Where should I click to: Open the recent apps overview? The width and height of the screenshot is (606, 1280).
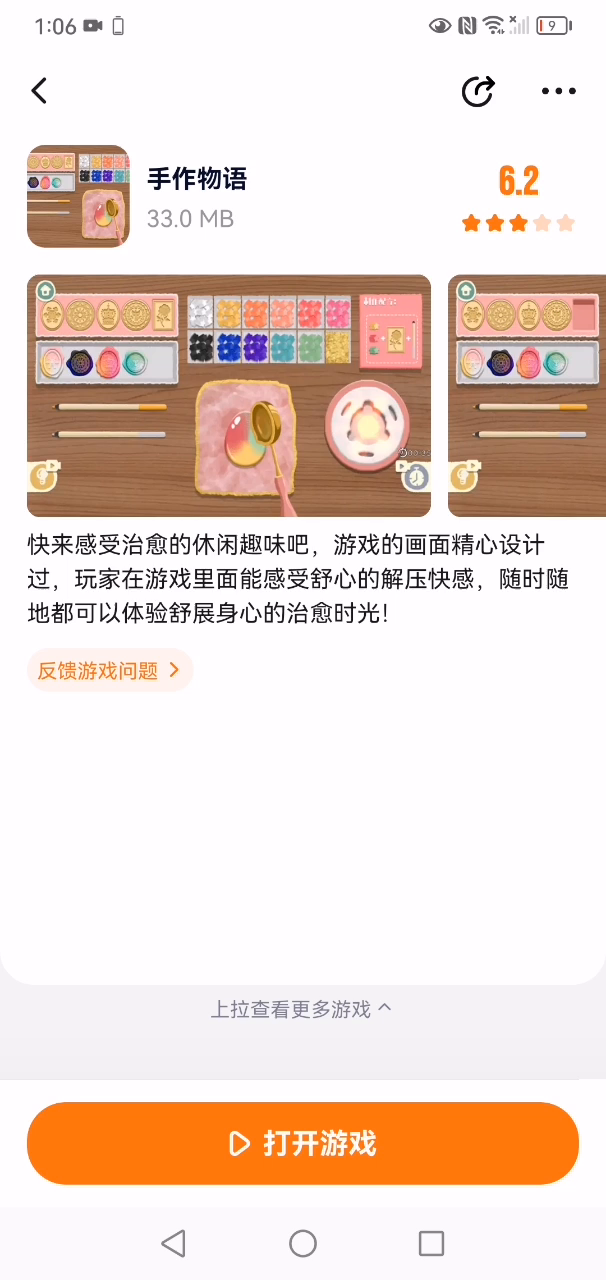click(x=431, y=1243)
